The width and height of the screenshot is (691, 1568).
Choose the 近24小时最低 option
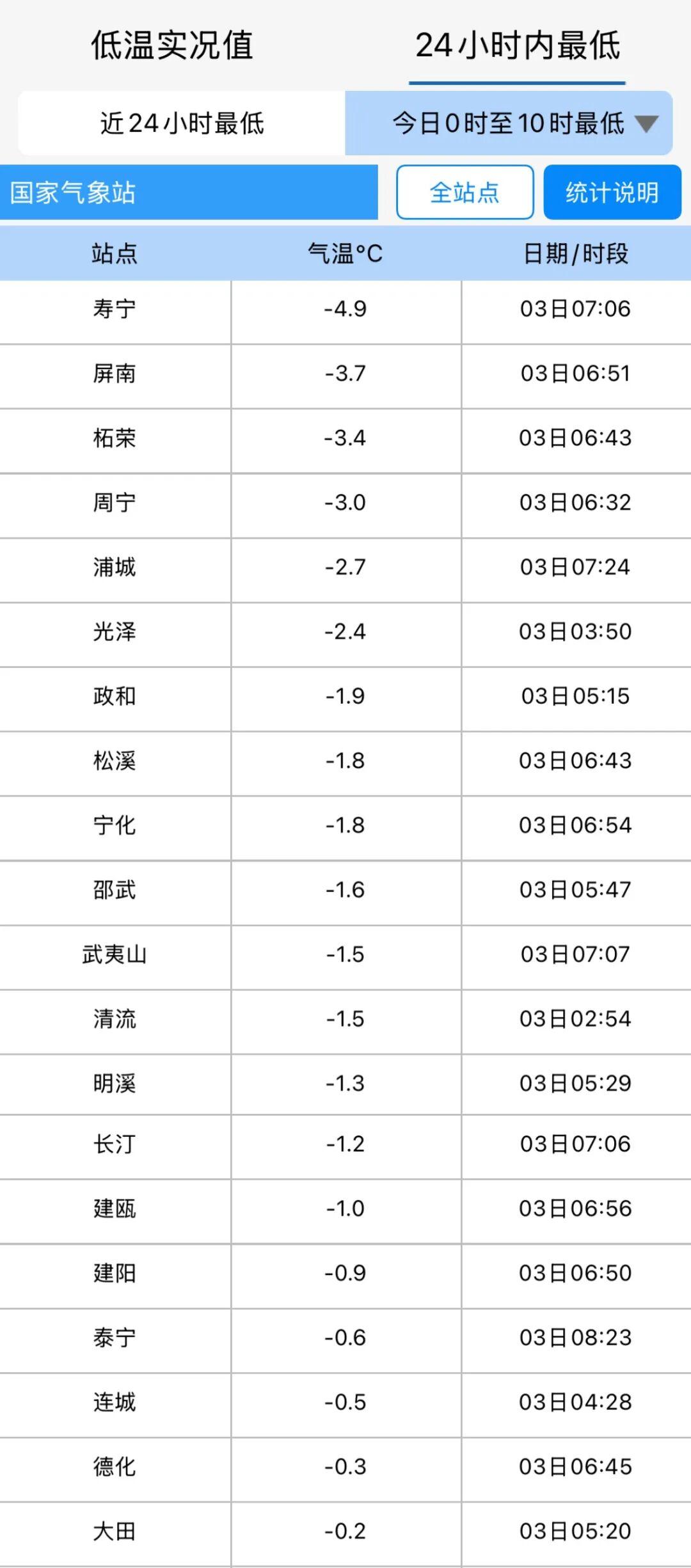click(182, 123)
